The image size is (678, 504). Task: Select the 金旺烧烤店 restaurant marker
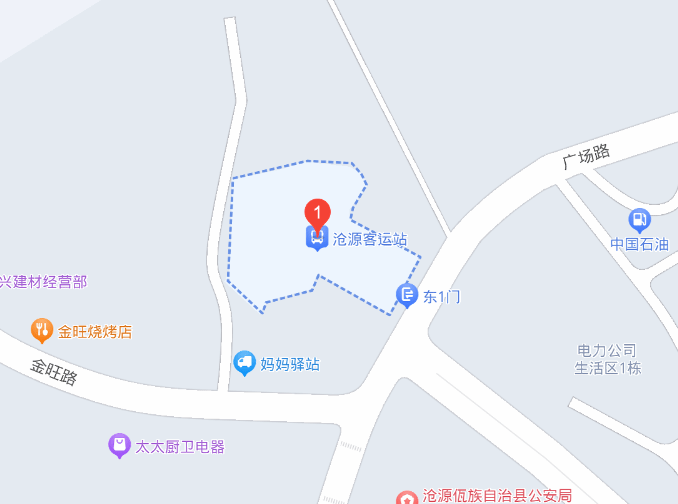[42, 329]
